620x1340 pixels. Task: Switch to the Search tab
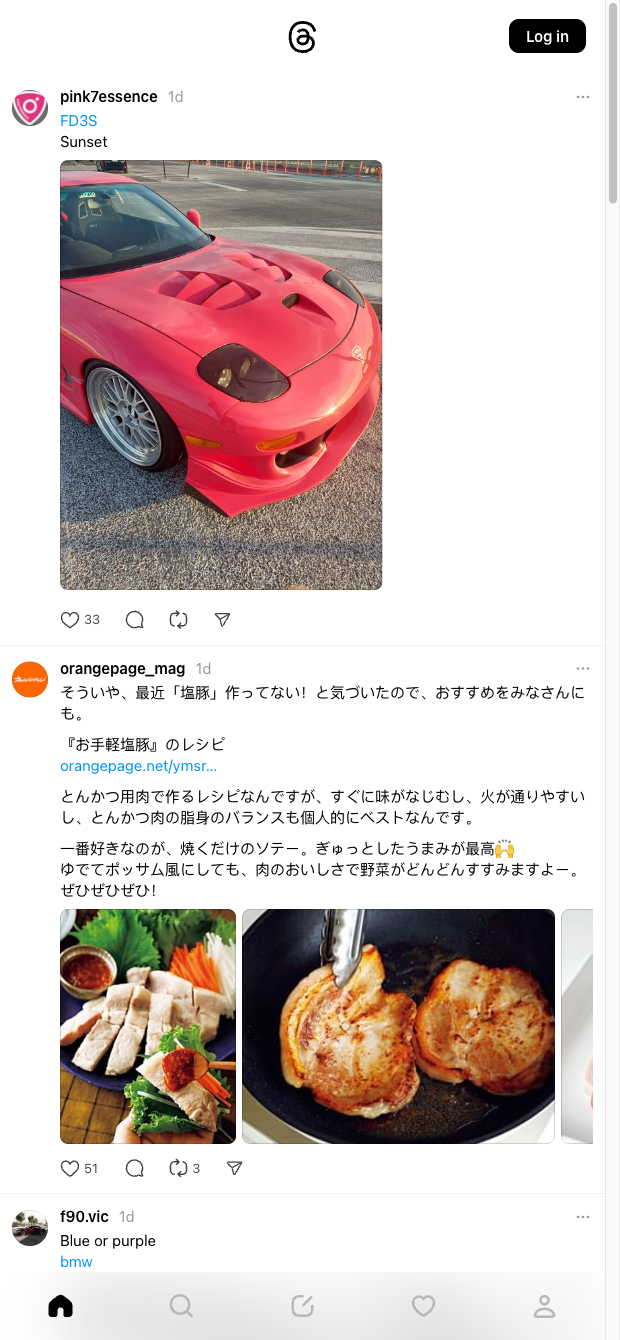(x=181, y=1306)
